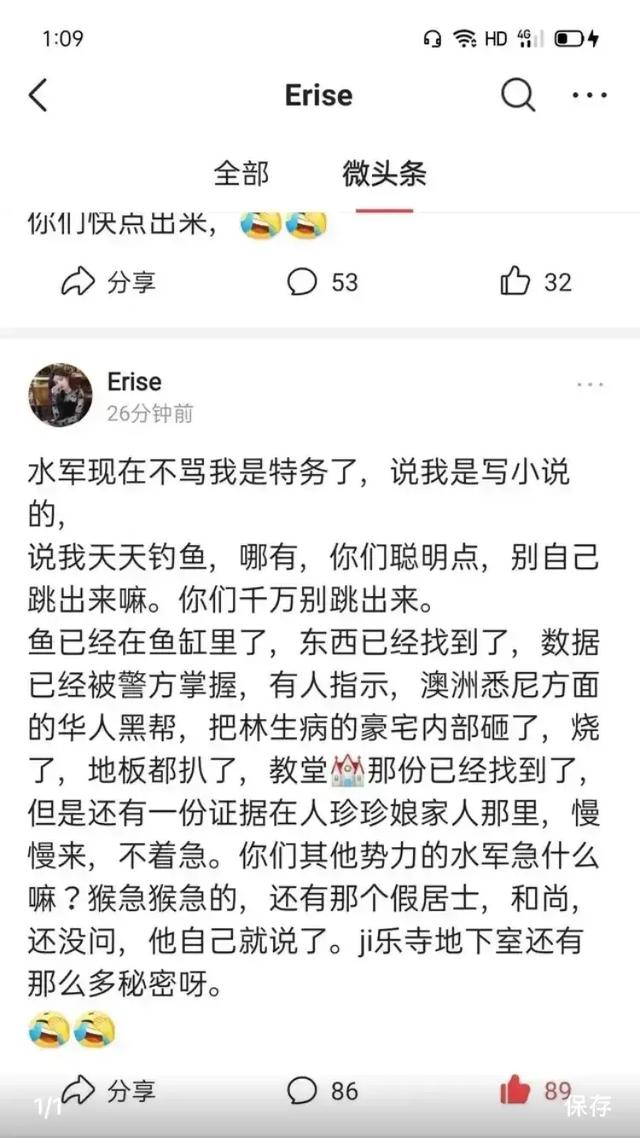View the 86 comments
The image size is (640, 1138).
tap(322, 1090)
